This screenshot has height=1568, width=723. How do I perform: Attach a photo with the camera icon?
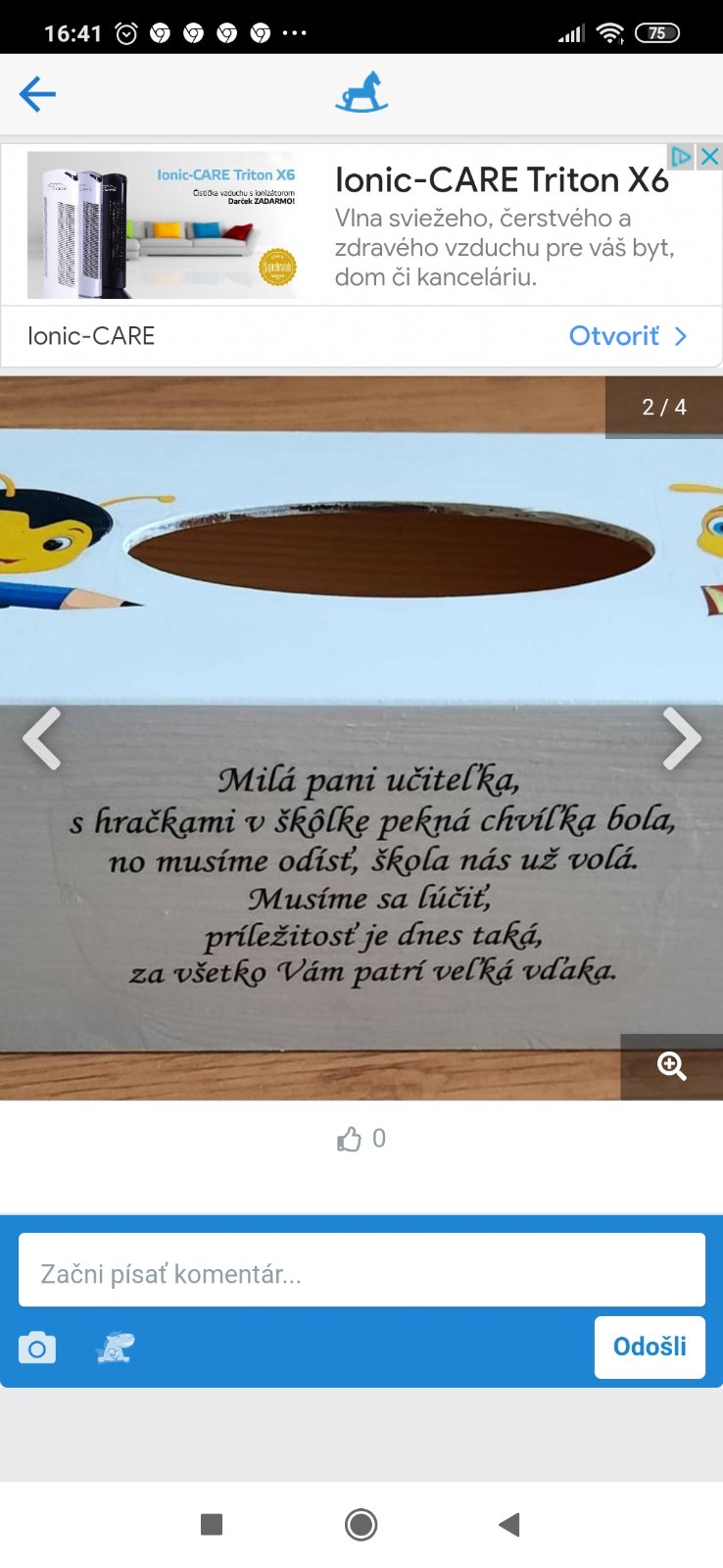point(37,1348)
